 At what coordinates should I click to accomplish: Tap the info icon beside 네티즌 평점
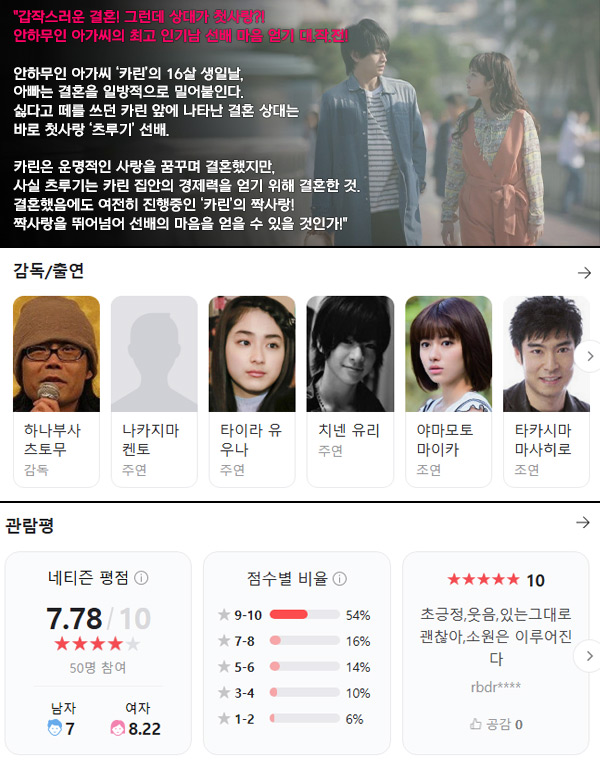(x=142, y=578)
